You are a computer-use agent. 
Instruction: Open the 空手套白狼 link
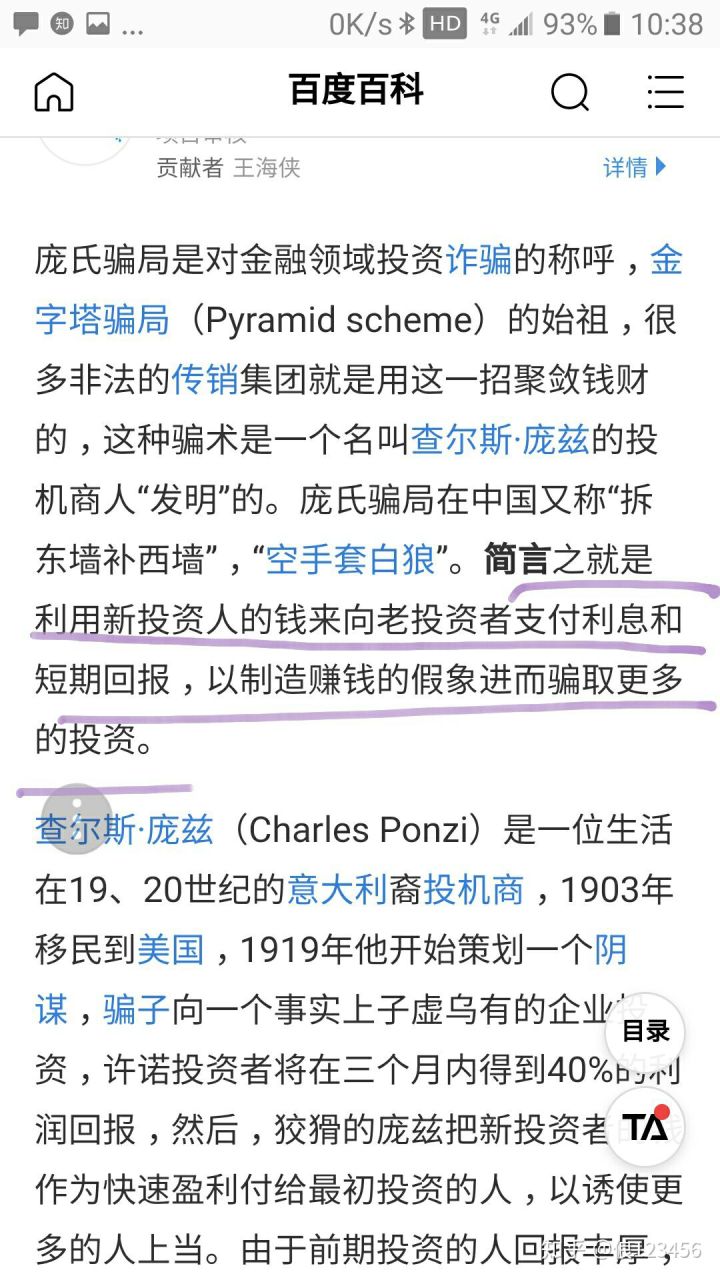tap(350, 560)
